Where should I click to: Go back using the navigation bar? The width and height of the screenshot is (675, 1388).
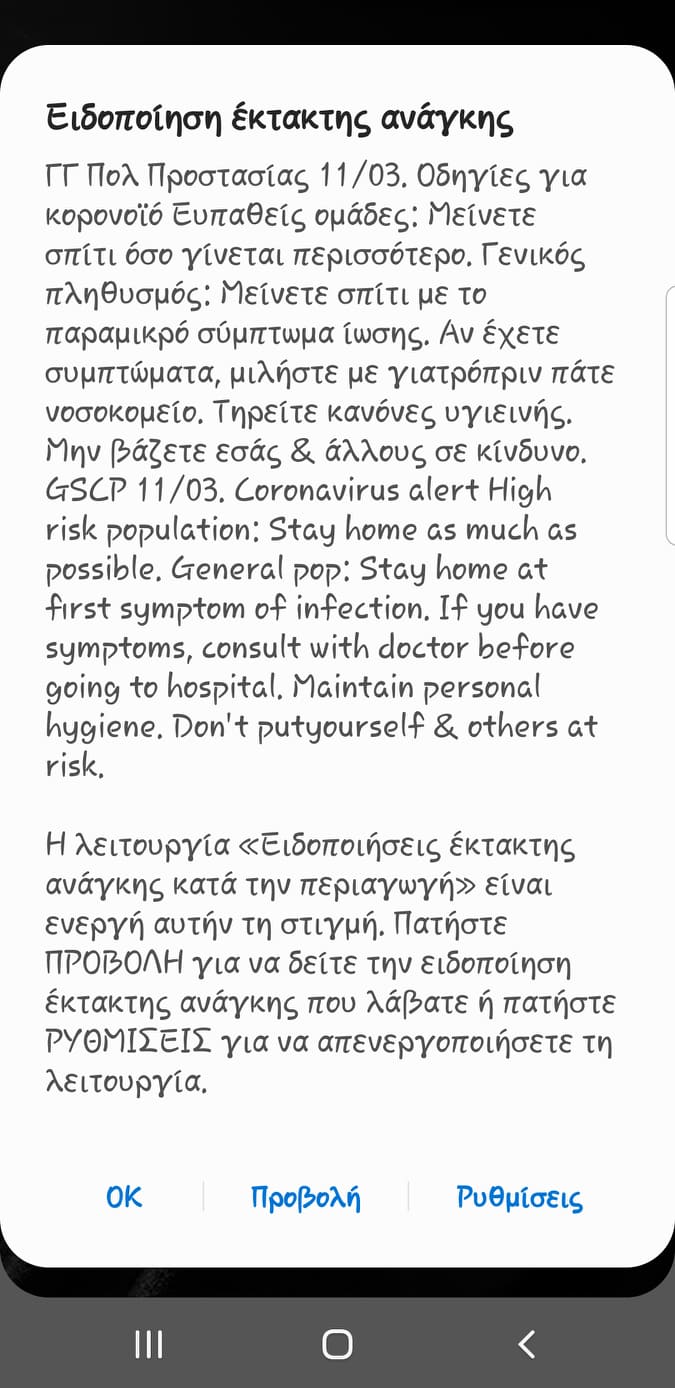click(x=526, y=1344)
